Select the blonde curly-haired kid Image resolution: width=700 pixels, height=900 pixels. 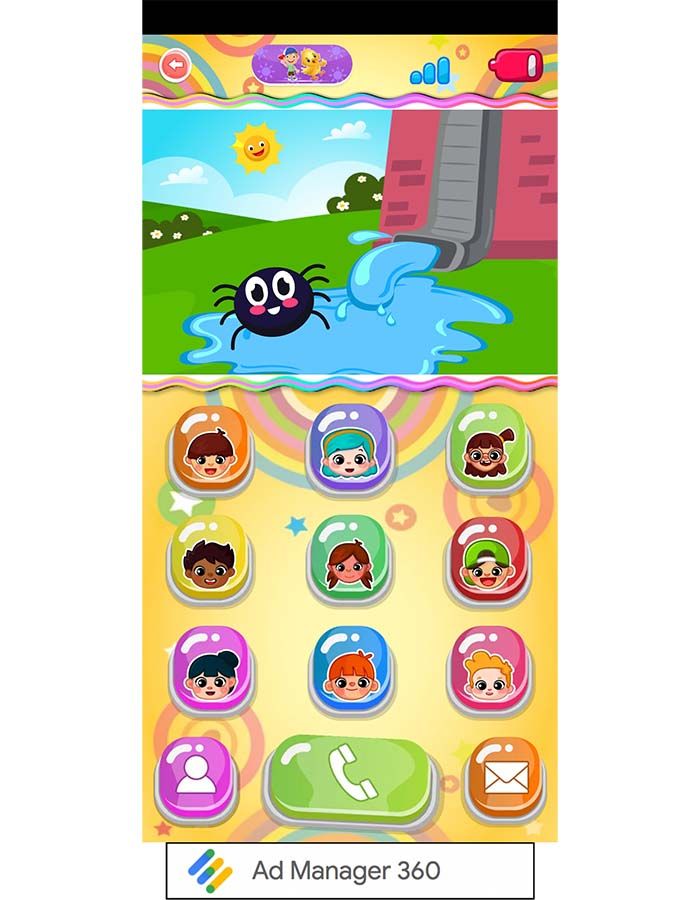pyautogui.click(x=487, y=670)
